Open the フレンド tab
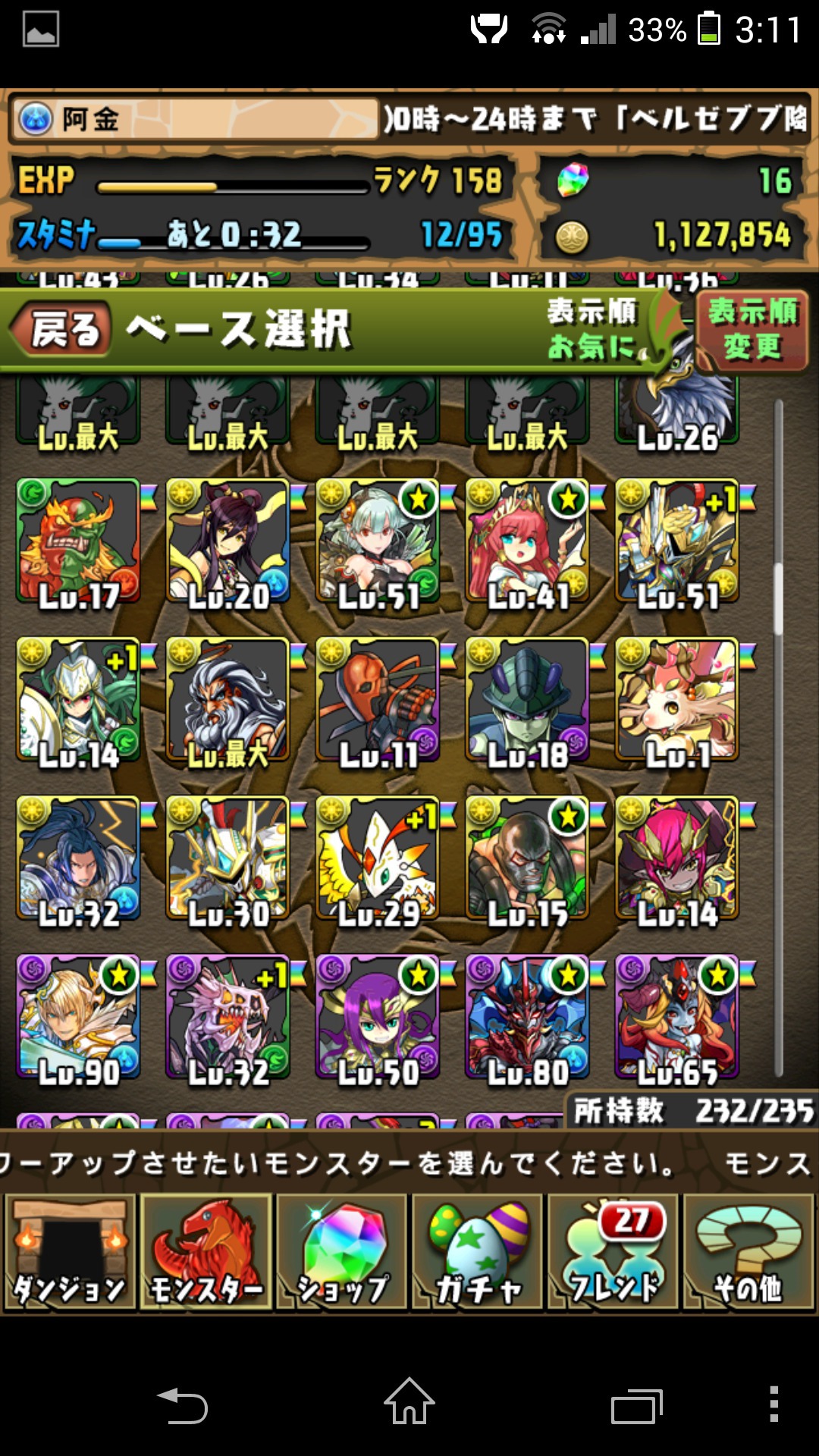This screenshot has height=1456, width=819. [613, 1252]
